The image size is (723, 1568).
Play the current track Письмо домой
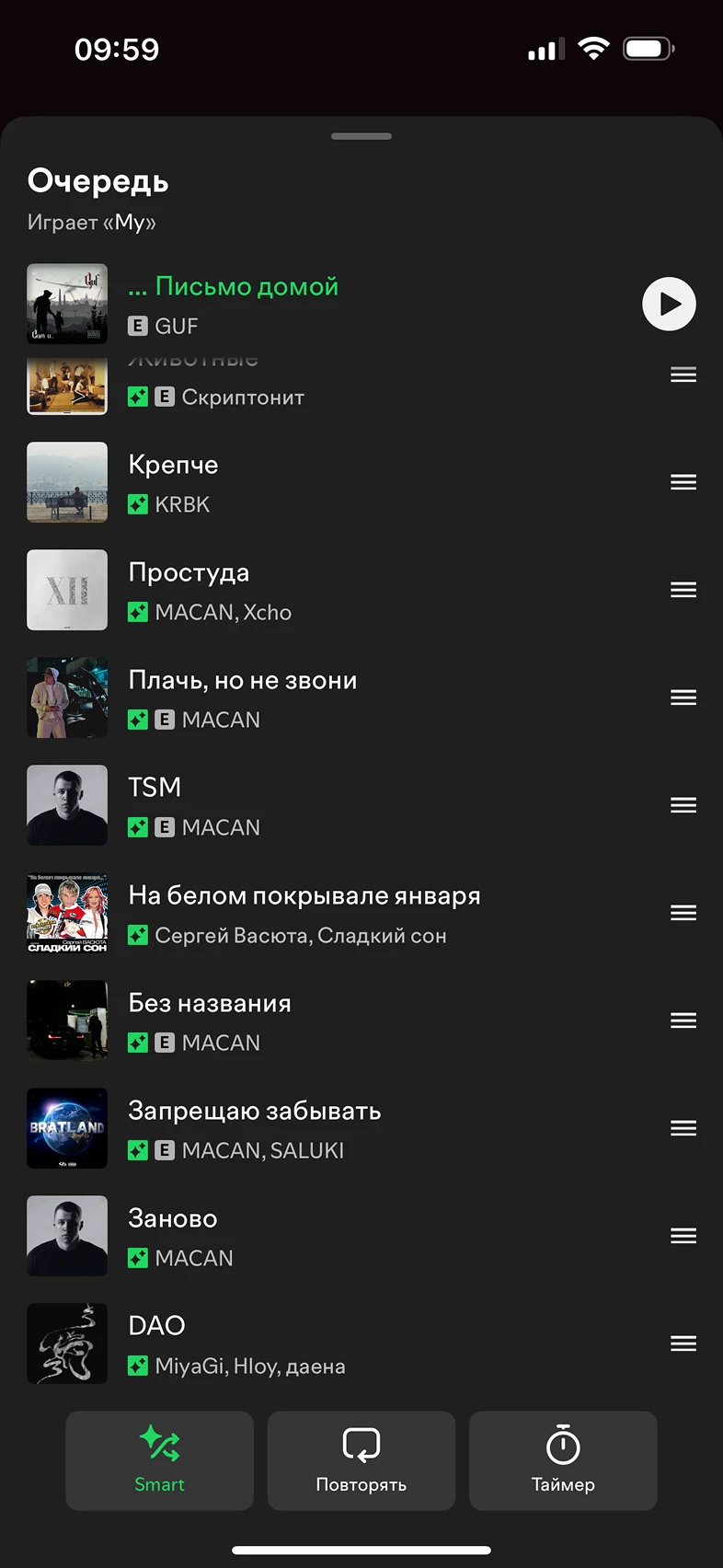tap(669, 304)
